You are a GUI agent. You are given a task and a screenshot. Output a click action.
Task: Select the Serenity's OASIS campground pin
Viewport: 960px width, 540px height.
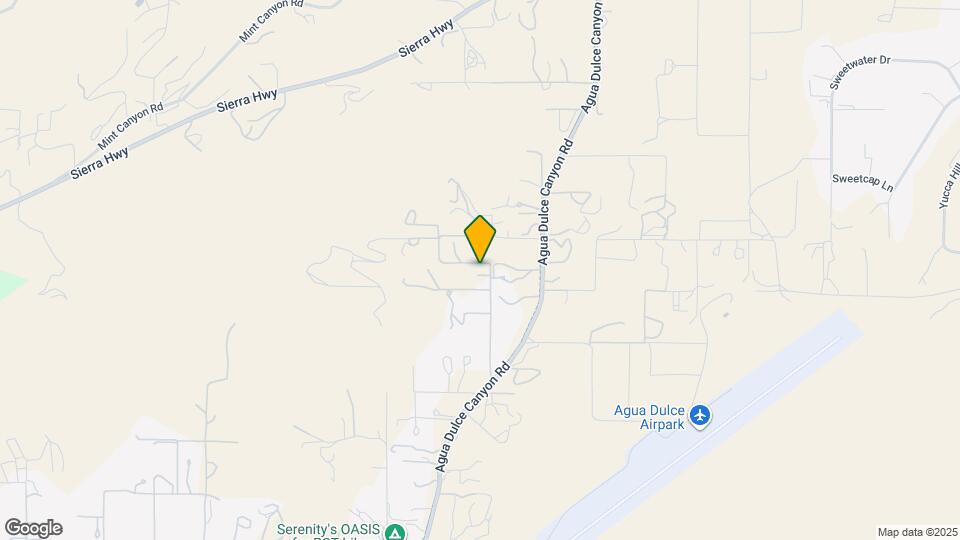pyautogui.click(x=396, y=531)
